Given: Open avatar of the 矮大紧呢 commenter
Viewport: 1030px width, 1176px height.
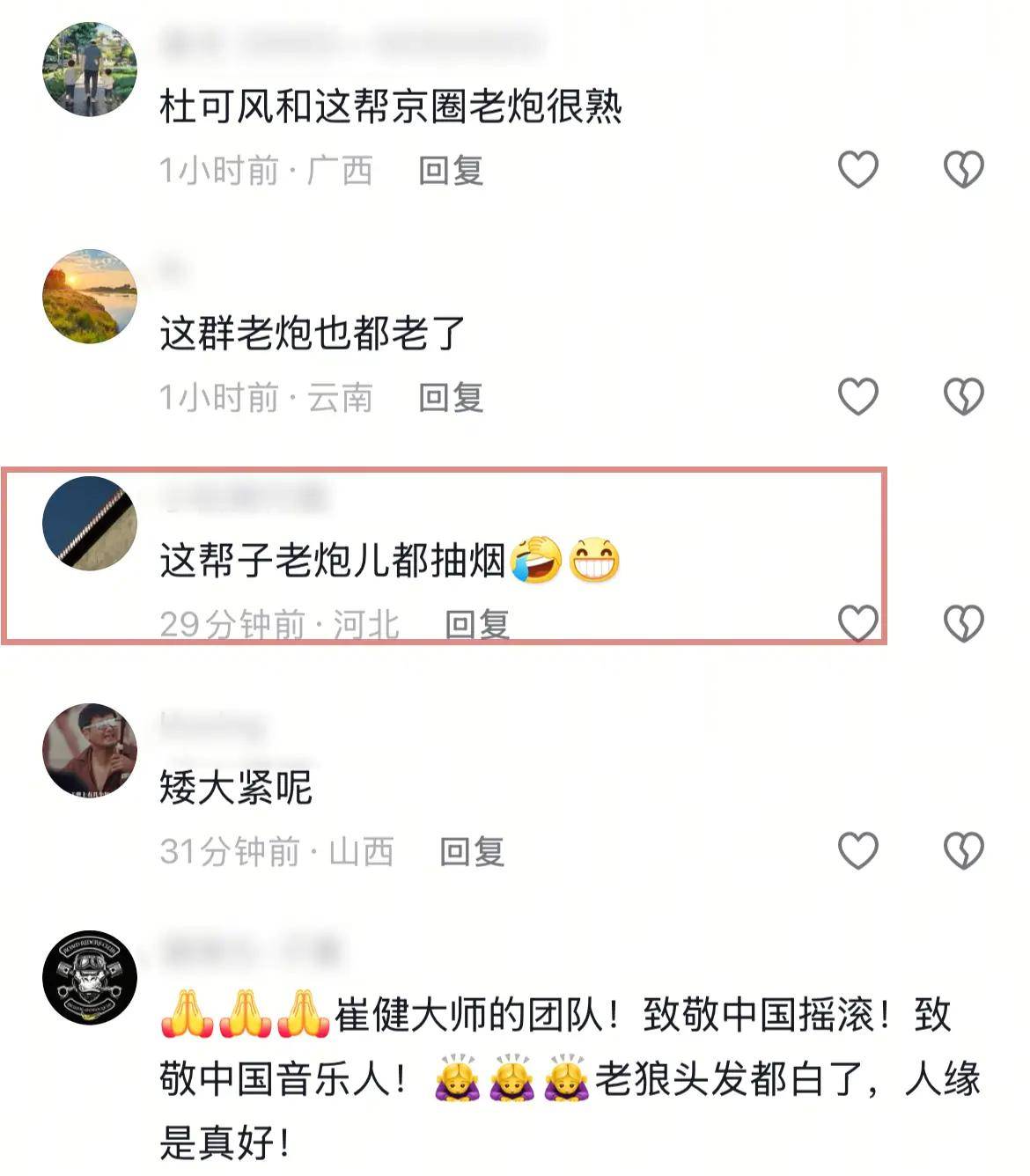Looking at the screenshot, I should click(90, 750).
